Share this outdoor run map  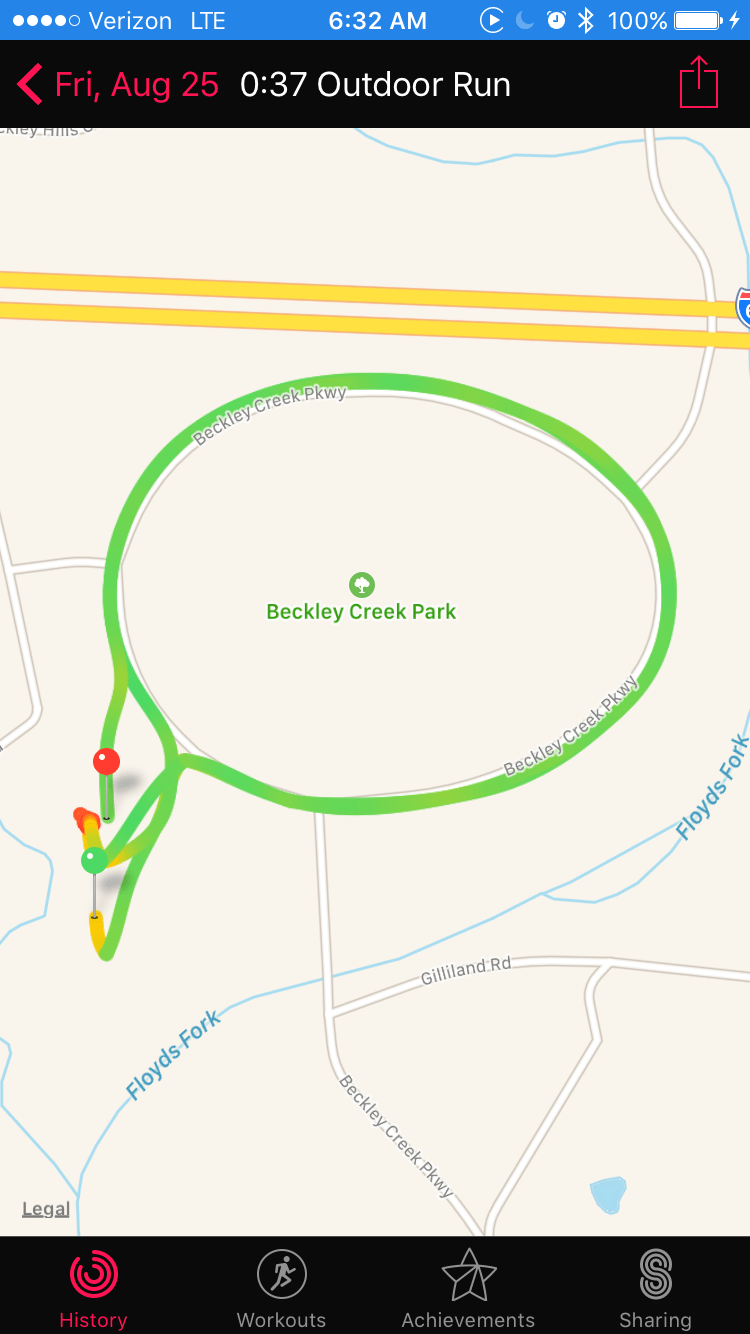point(699,83)
